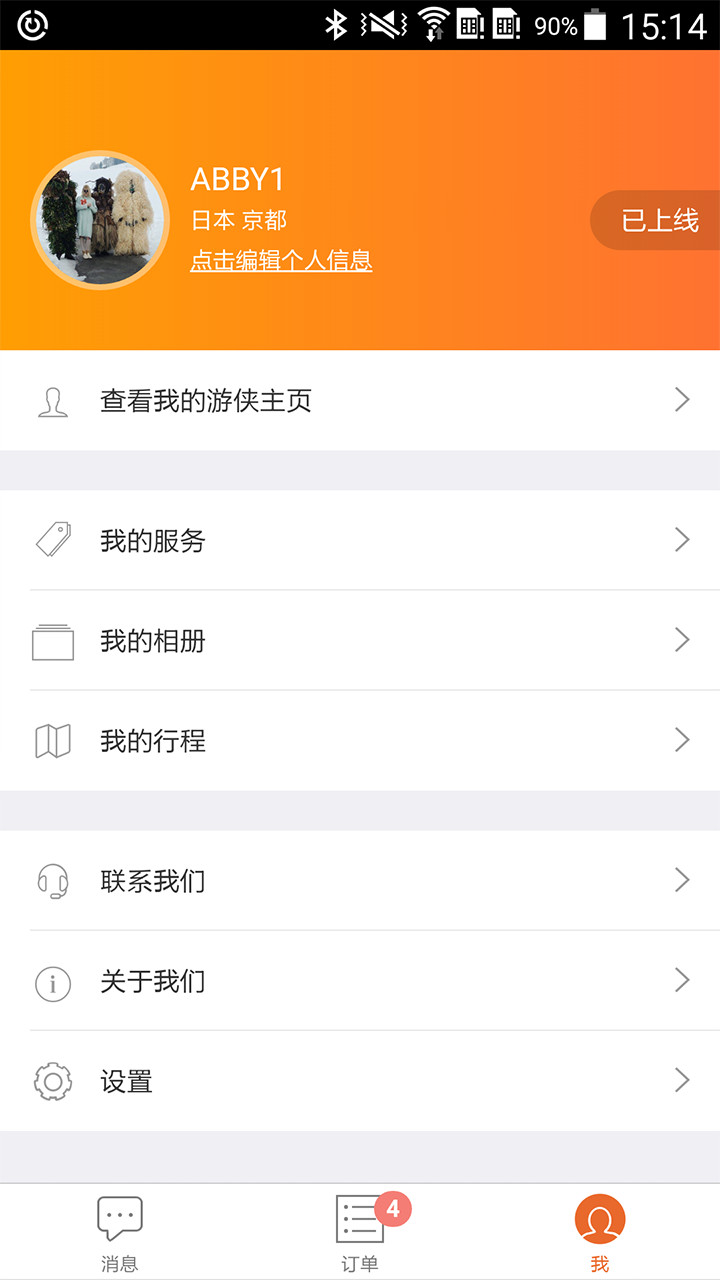Open 设置 using its right chevron
This screenshot has width=720, height=1280.
coord(683,1081)
